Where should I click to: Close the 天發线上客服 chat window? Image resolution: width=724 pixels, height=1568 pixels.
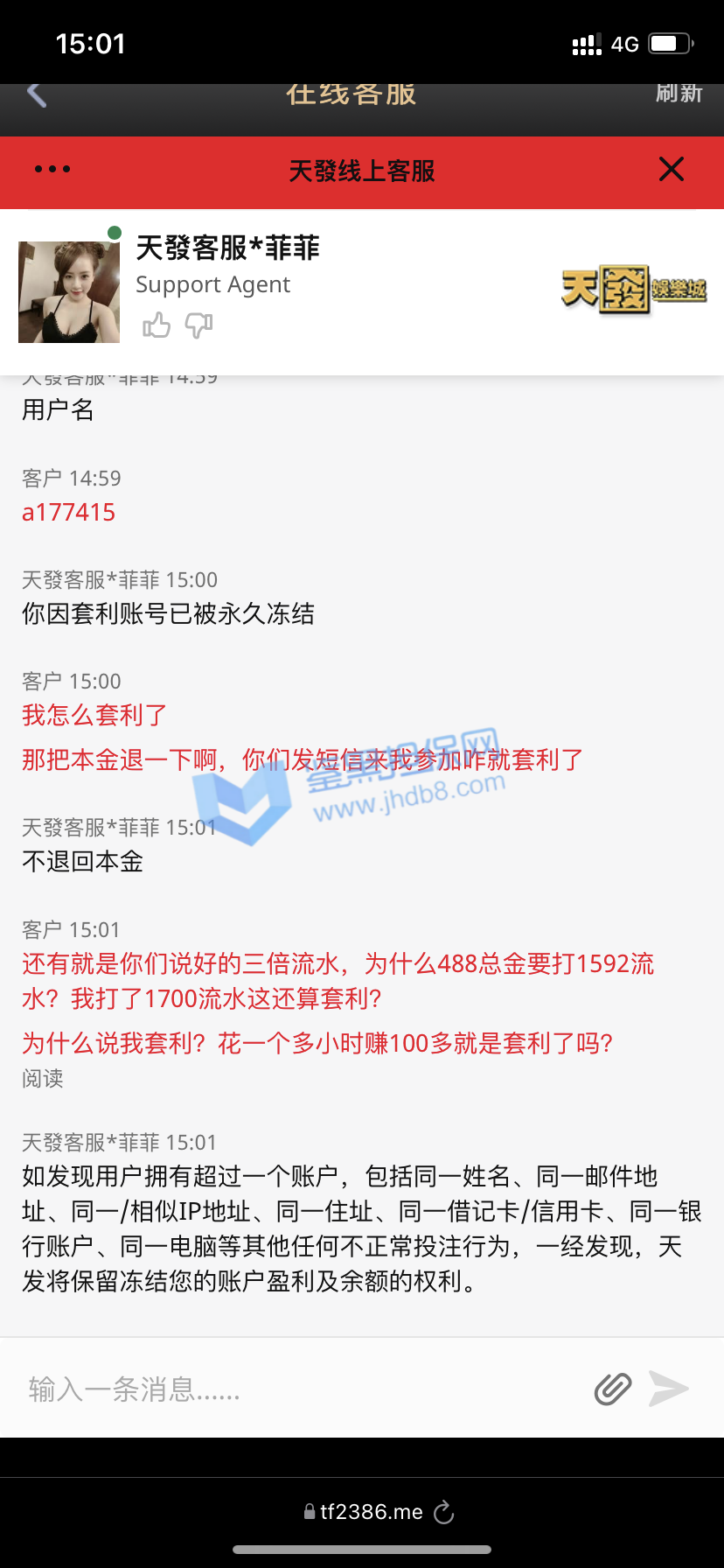[x=671, y=169]
